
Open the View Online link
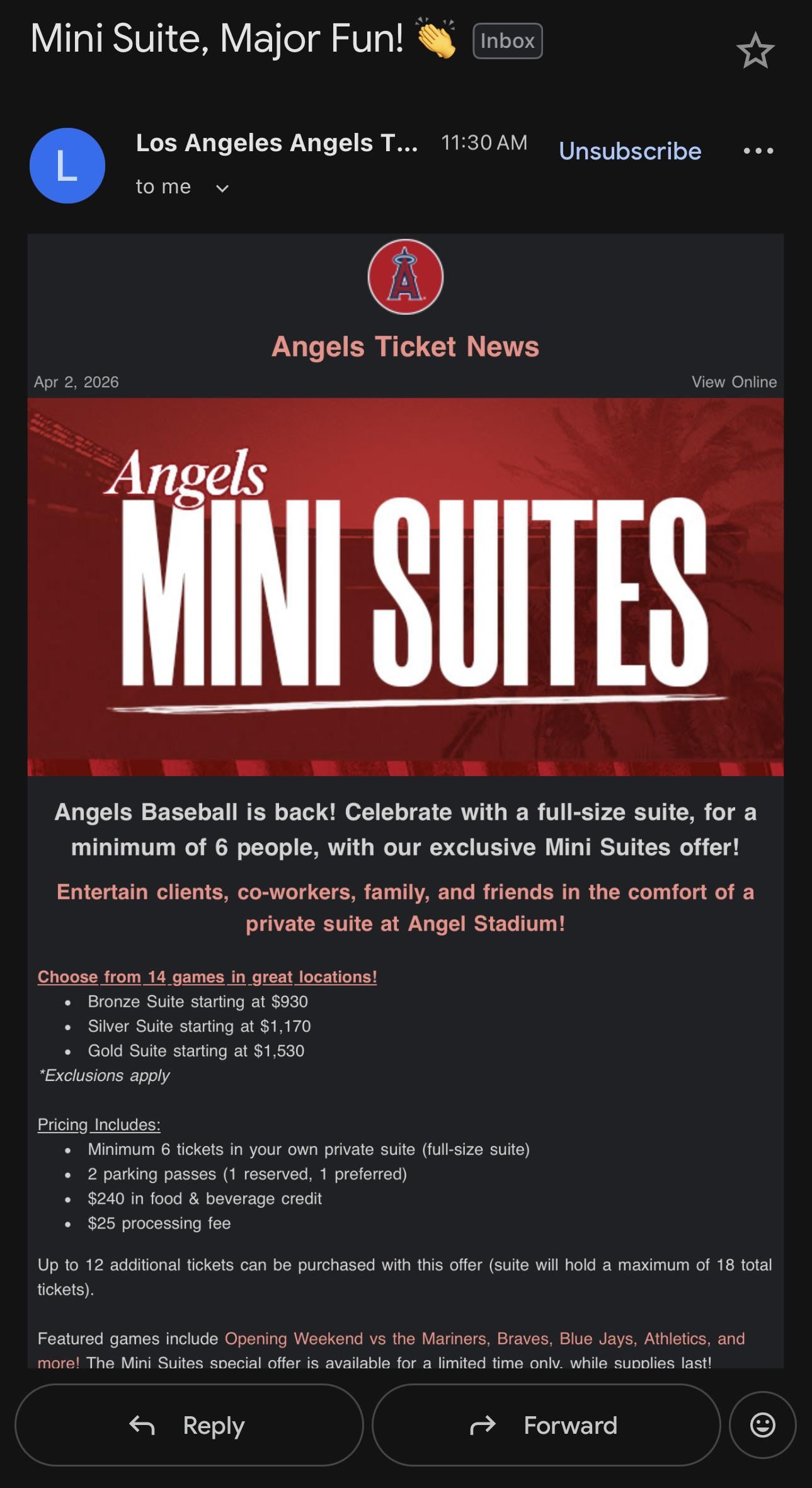pos(733,382)
